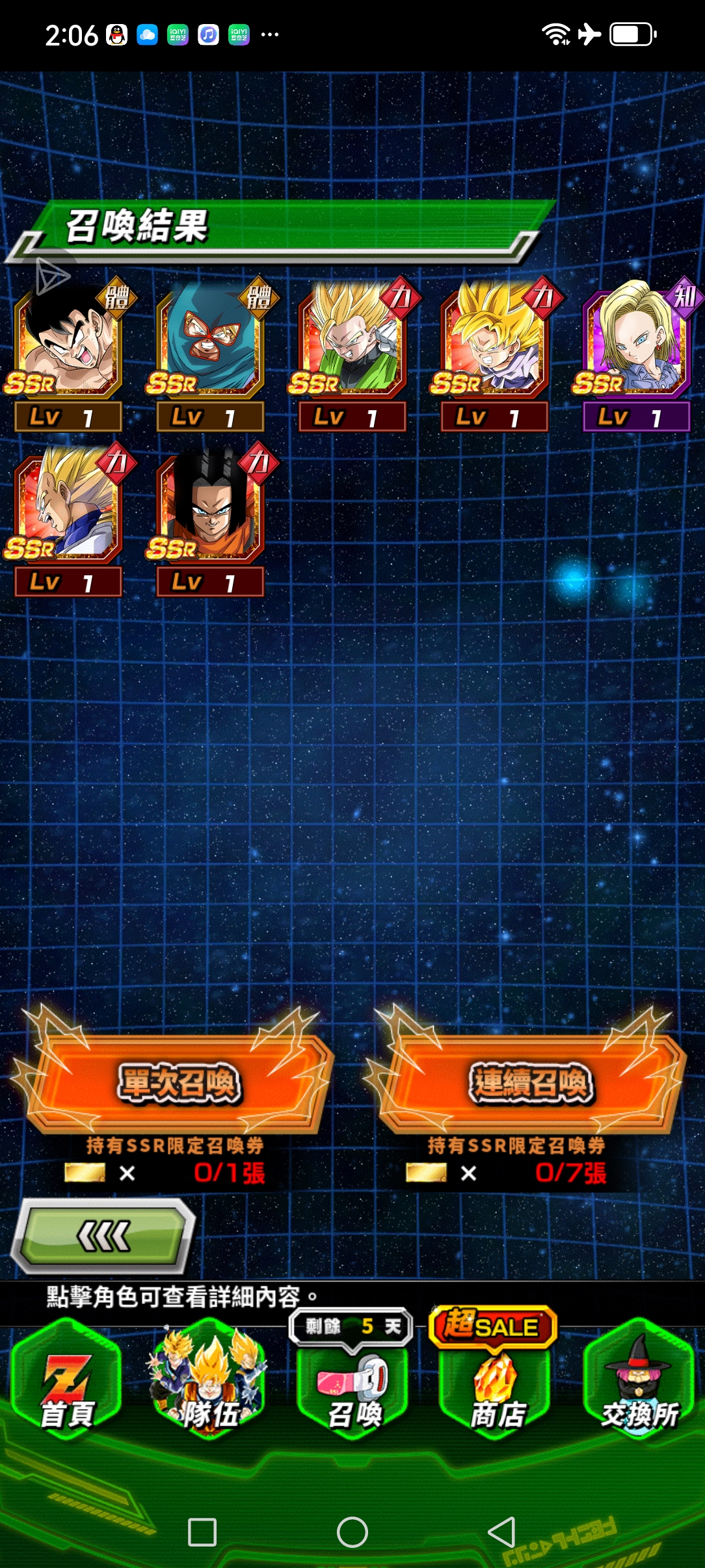Switch to the 隊伍 team tab
The width and height of the screenshot is (705, 1568).
(209, 1382)
